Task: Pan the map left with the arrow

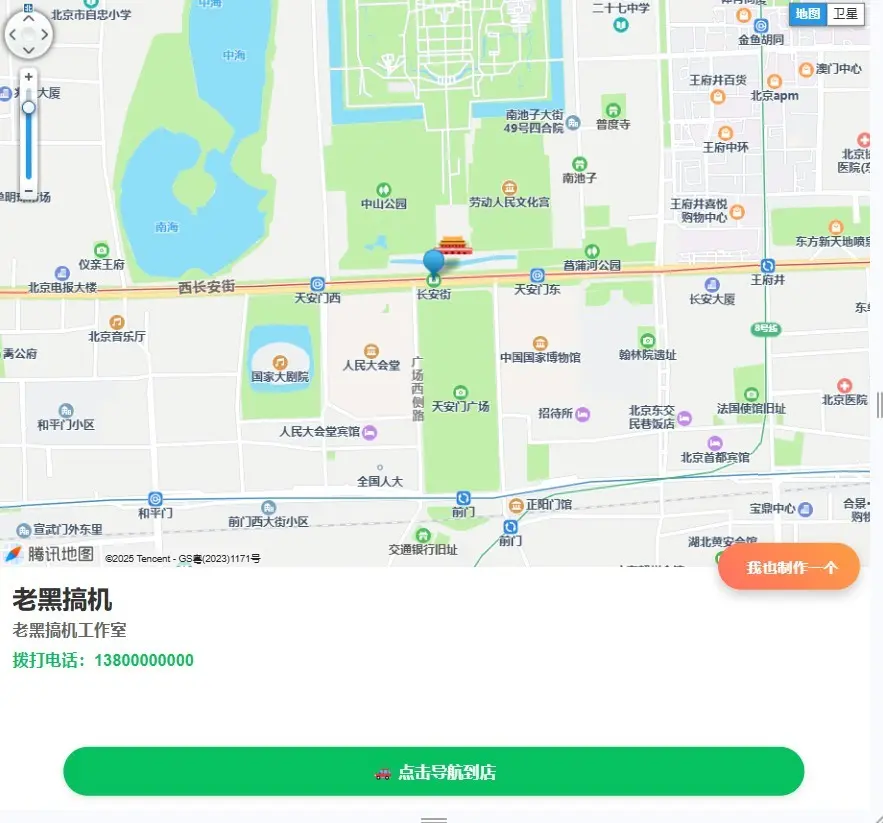Action: 12,34
